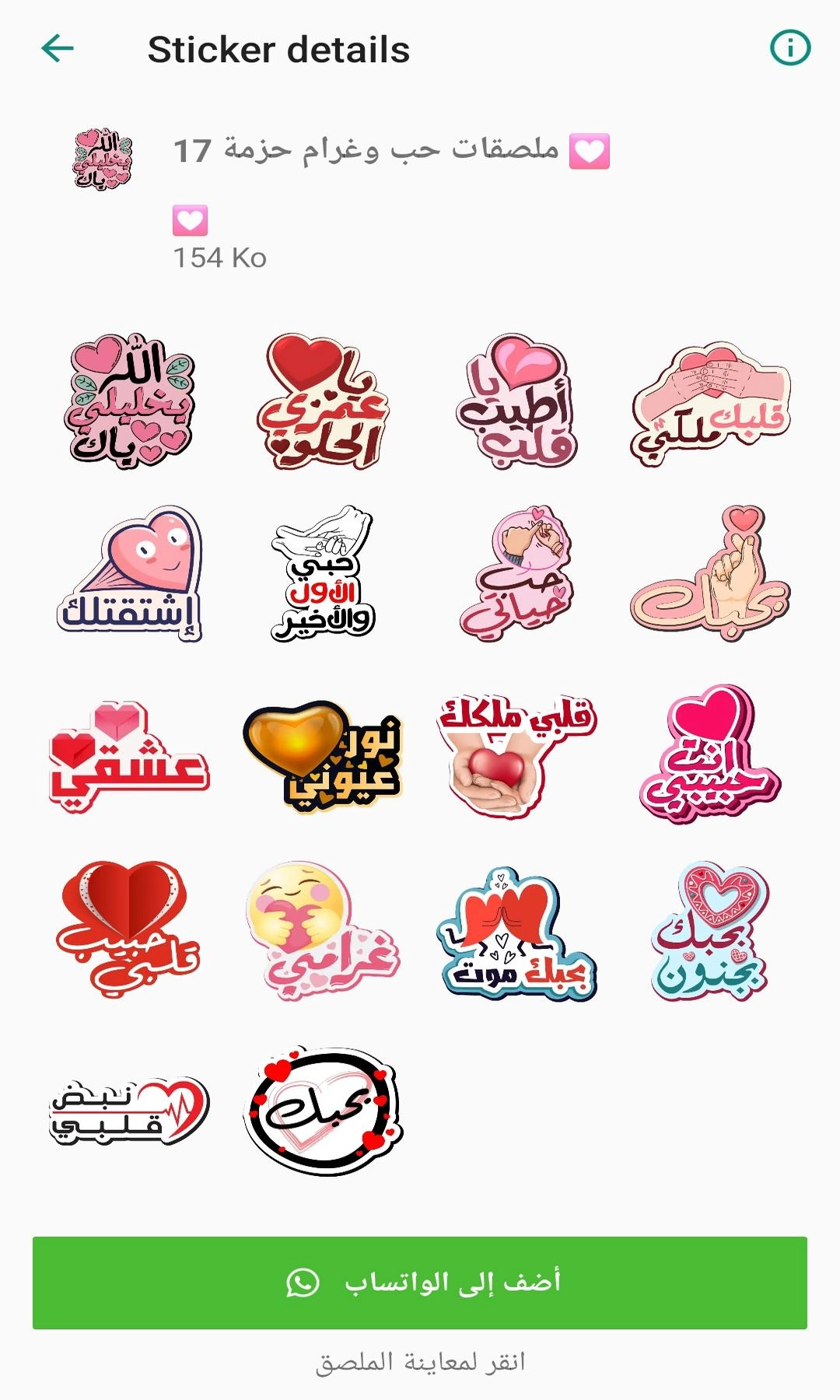Tap the green أضف إلى الواتساب button
Image resolution: width=840 pixels, height=1400 pixels.
coord(420,1283)
